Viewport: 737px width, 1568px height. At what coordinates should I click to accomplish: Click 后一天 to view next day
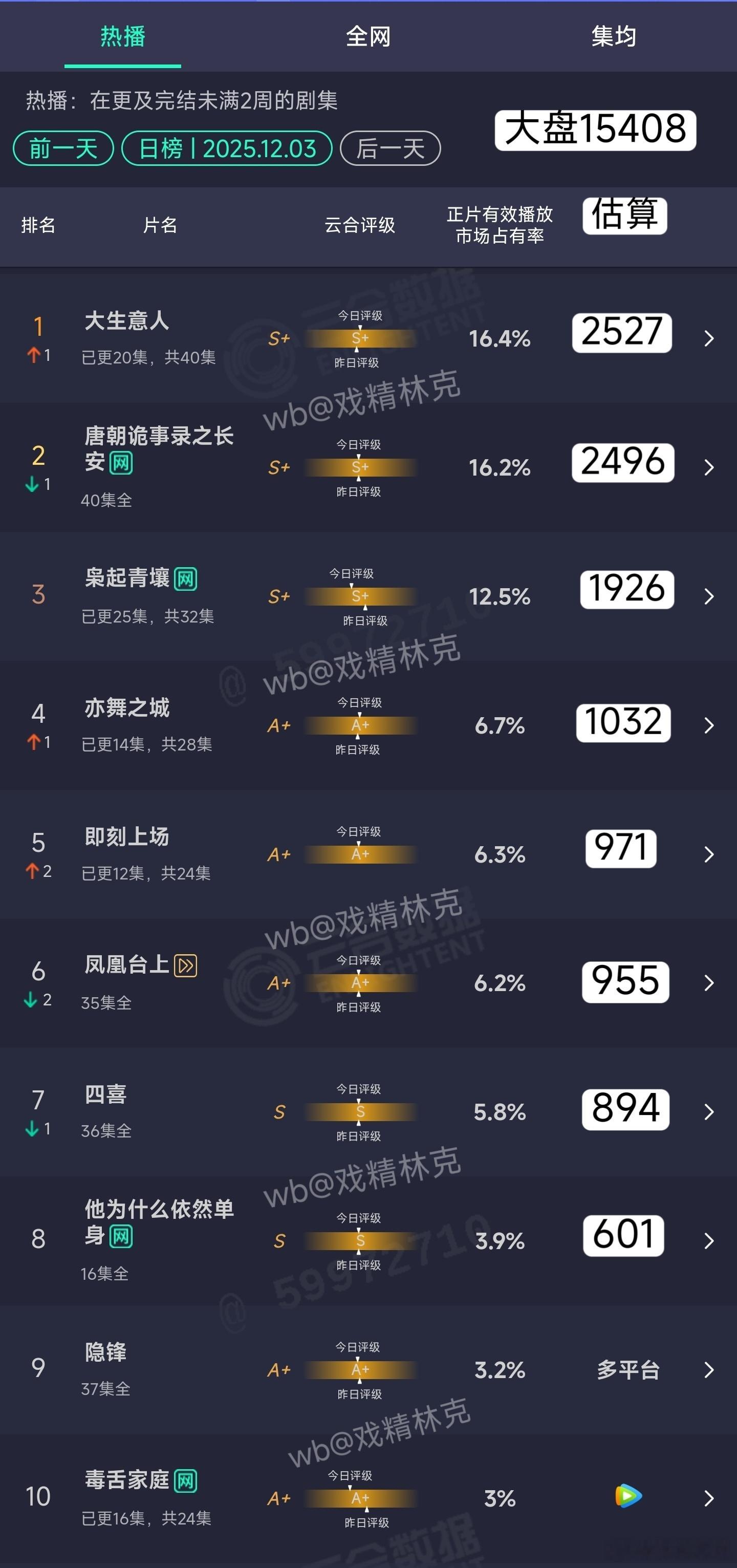point(389,148)
